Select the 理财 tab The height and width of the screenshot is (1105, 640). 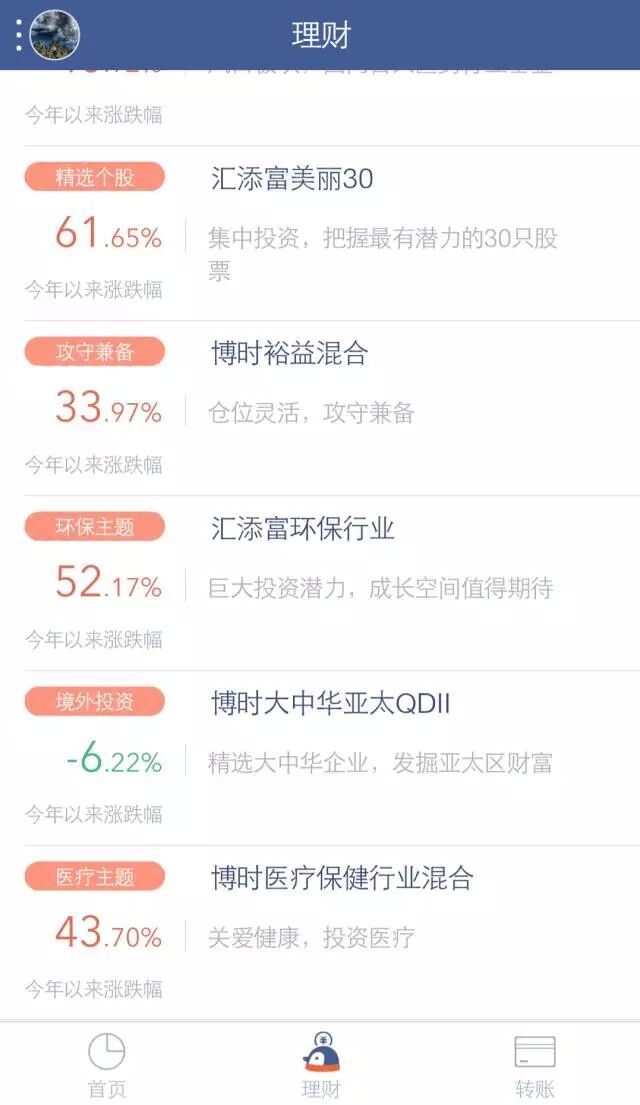(321, 1064)
